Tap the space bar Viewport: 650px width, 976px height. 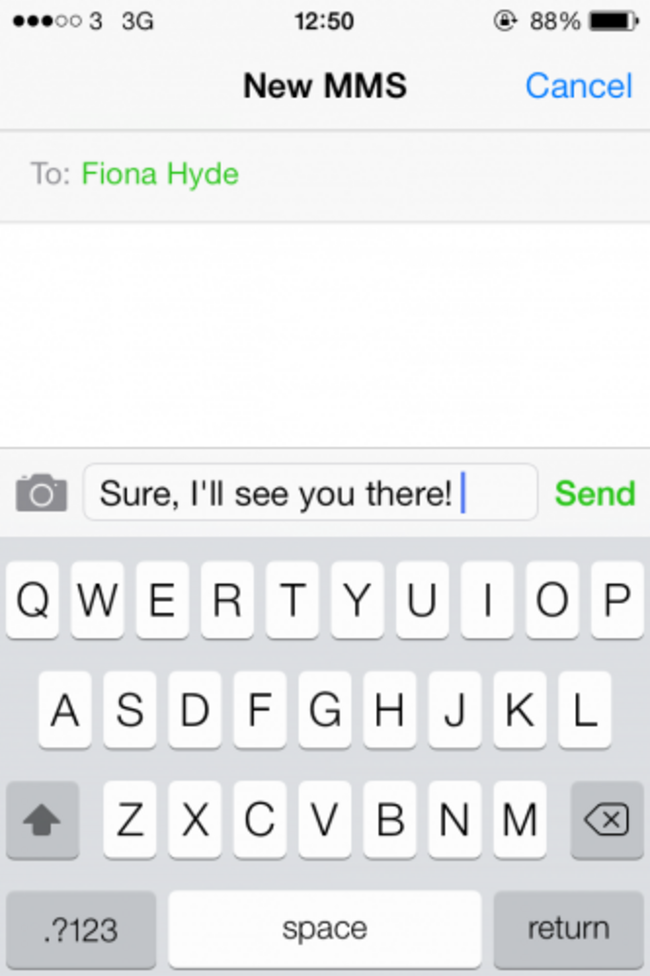[x=324, y=929]
